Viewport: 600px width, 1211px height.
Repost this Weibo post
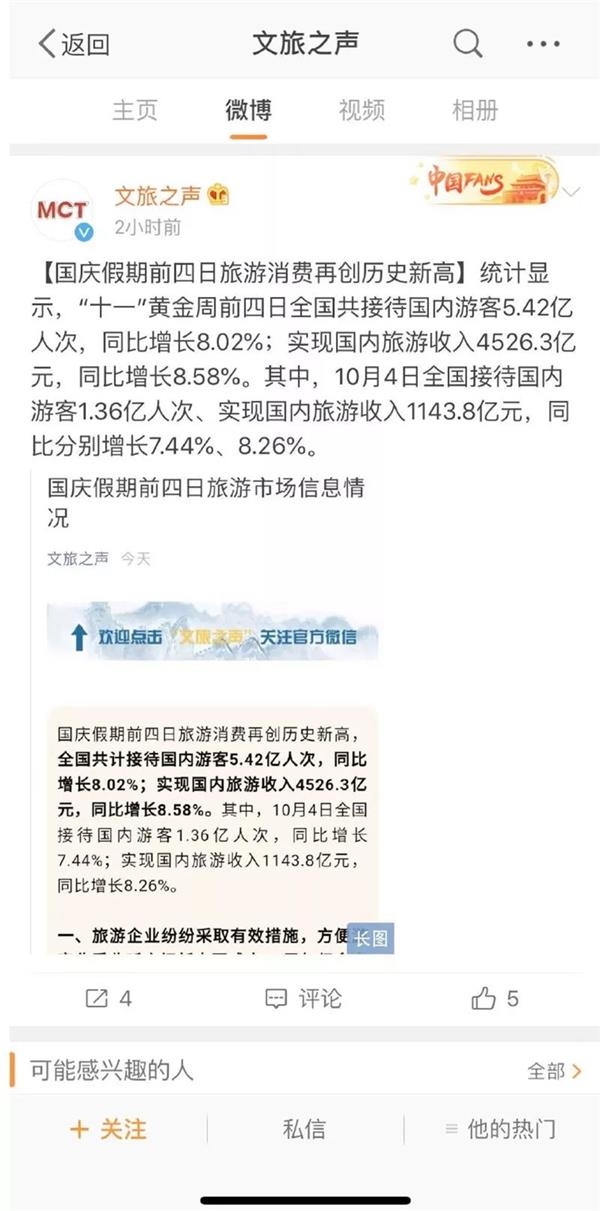click(x=108, y=998)
